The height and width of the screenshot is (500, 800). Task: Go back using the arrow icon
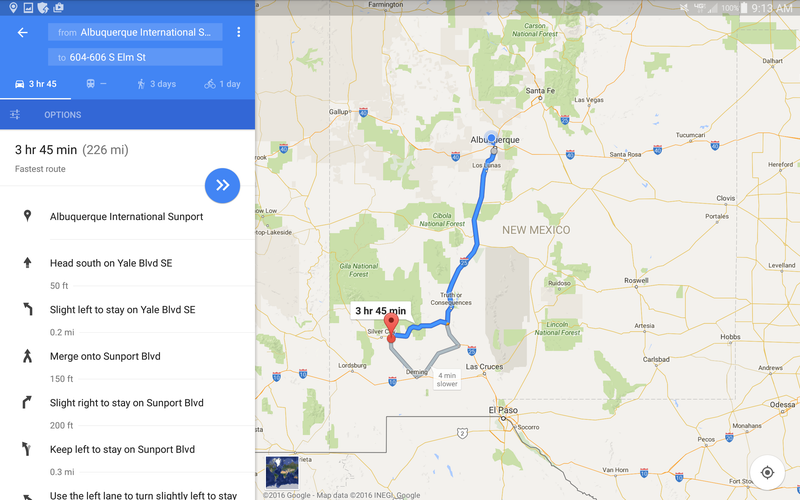pyautogui.click(x=22, y=32)
